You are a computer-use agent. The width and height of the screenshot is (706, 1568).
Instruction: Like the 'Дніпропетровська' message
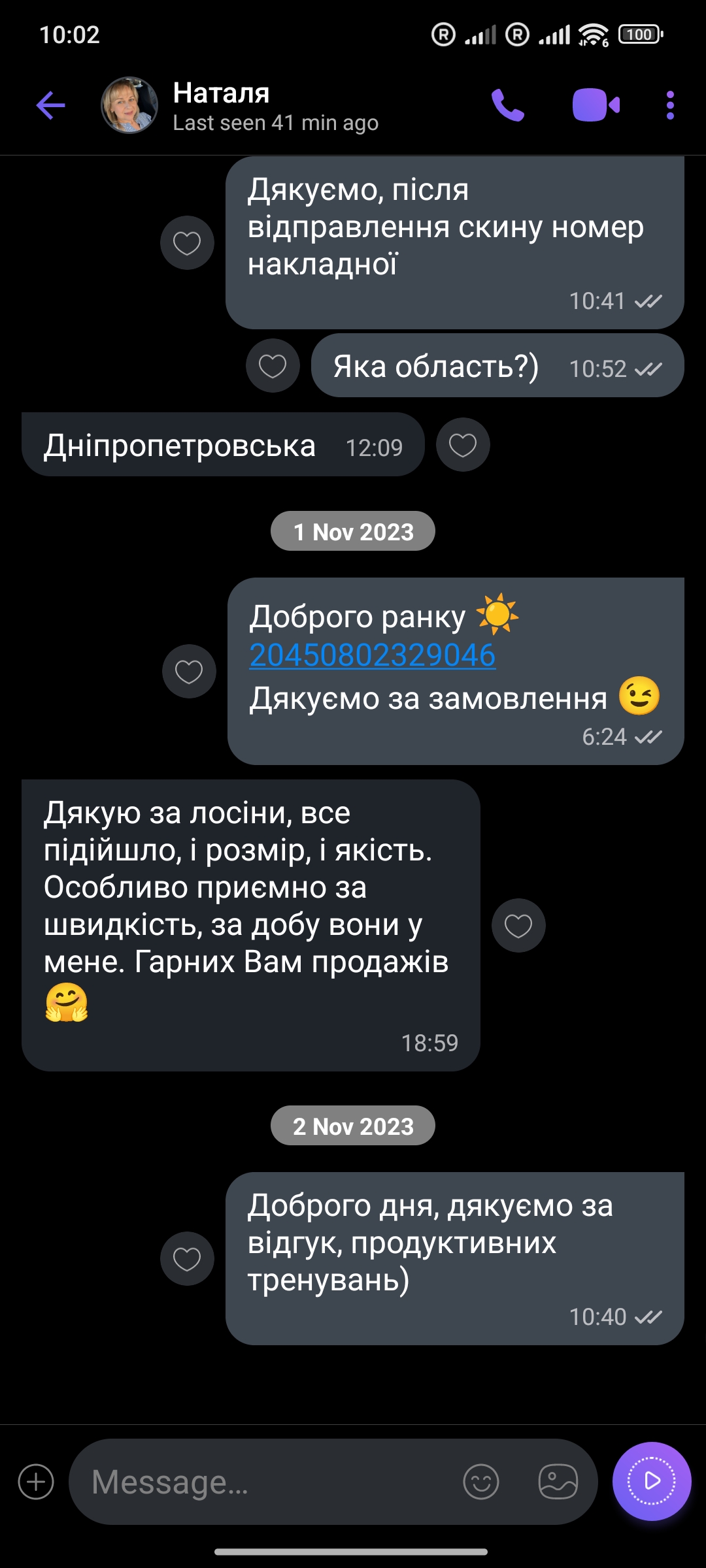pos(463,445)
